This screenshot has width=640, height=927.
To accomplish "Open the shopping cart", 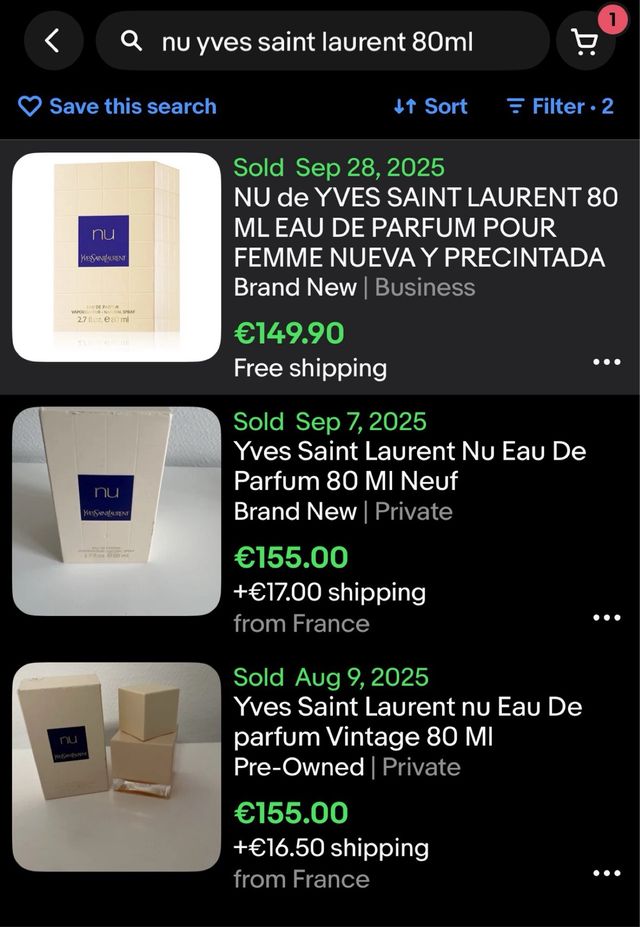I will 585,41.
